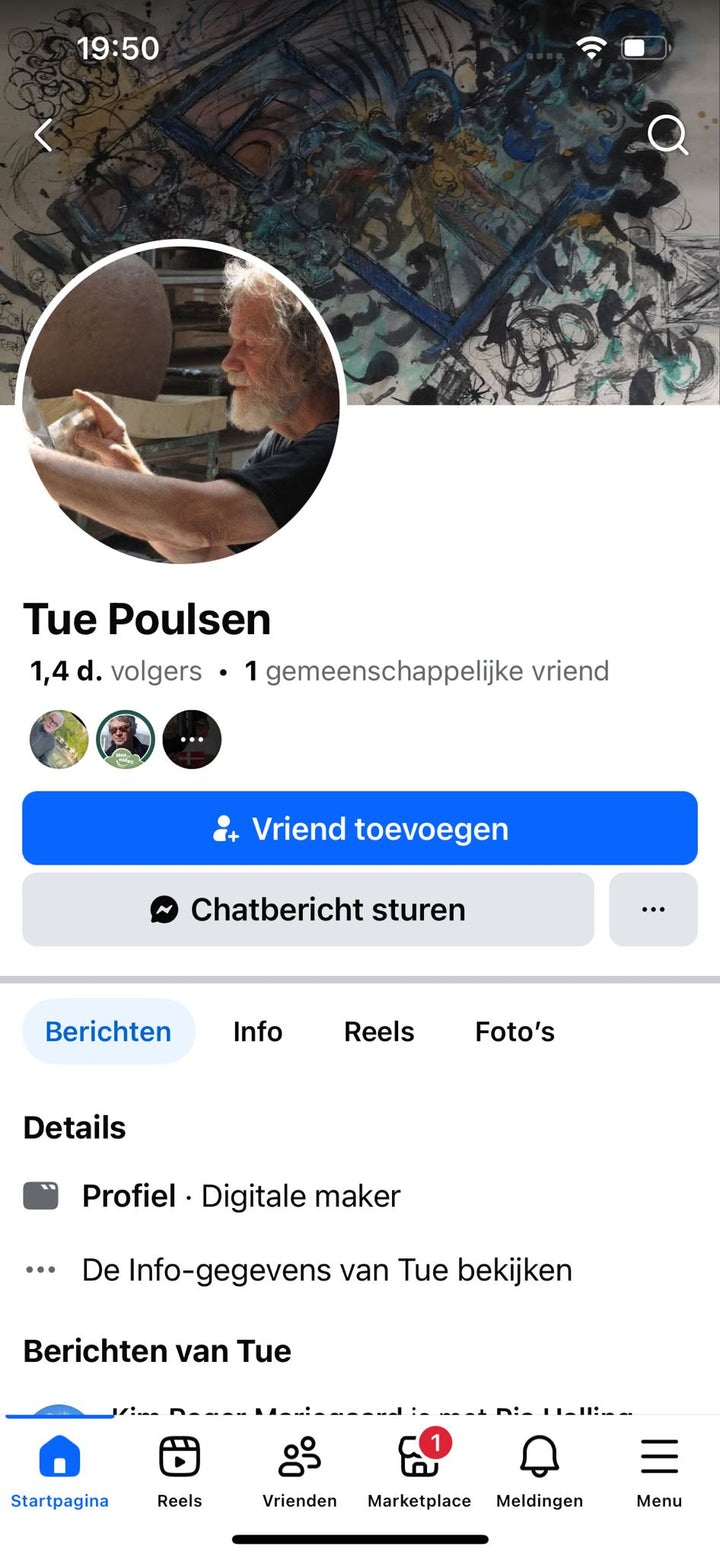
Task: Tap the Messenger icon on Chatbericht sturen
Action: point(166,909)
